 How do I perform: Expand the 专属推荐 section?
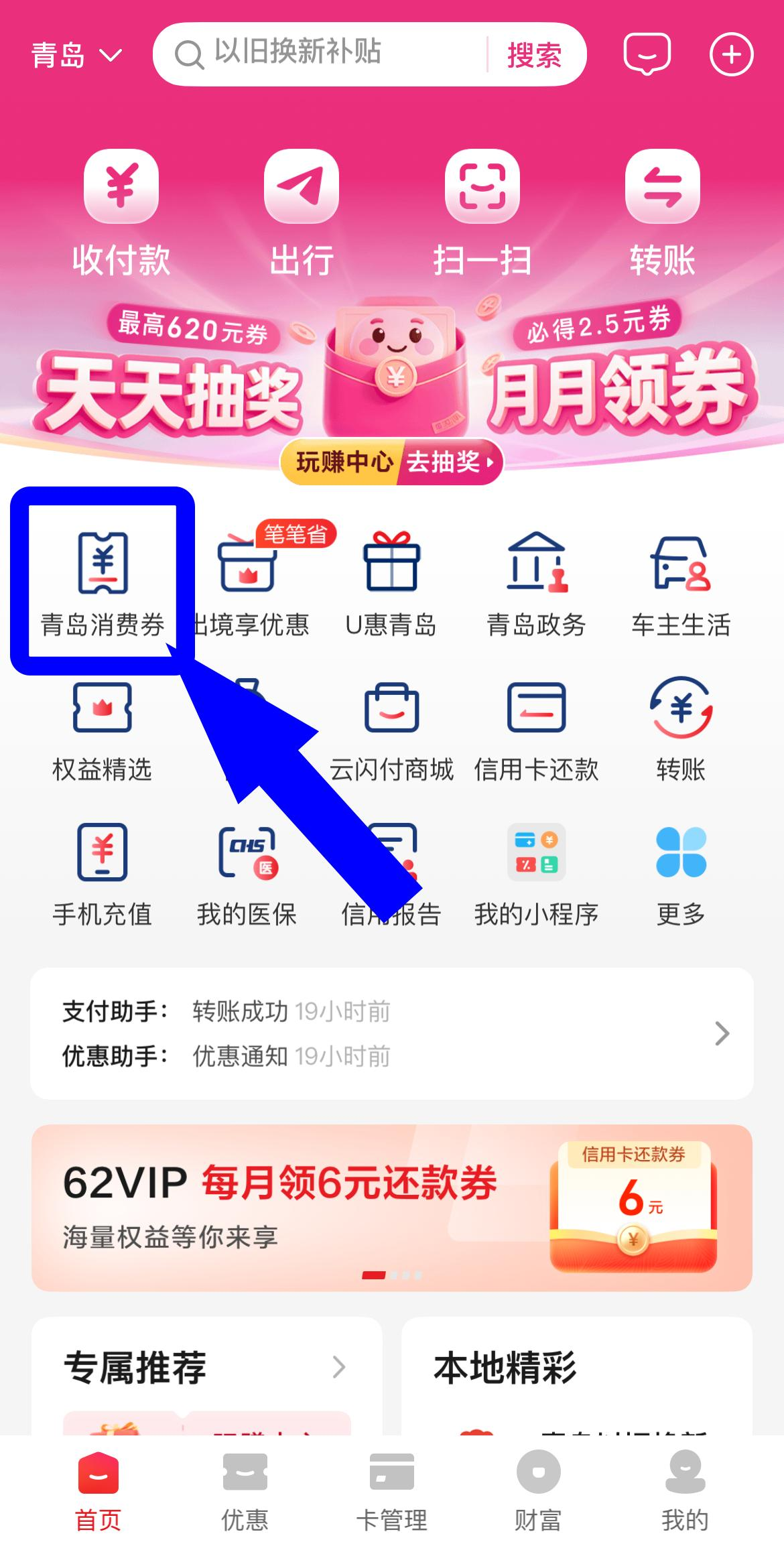[x=339, y=1367]
